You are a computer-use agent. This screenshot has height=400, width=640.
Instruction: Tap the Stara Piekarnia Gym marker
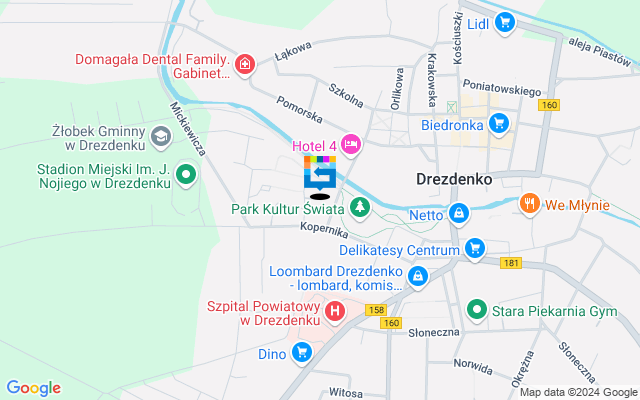coord(478,310)
